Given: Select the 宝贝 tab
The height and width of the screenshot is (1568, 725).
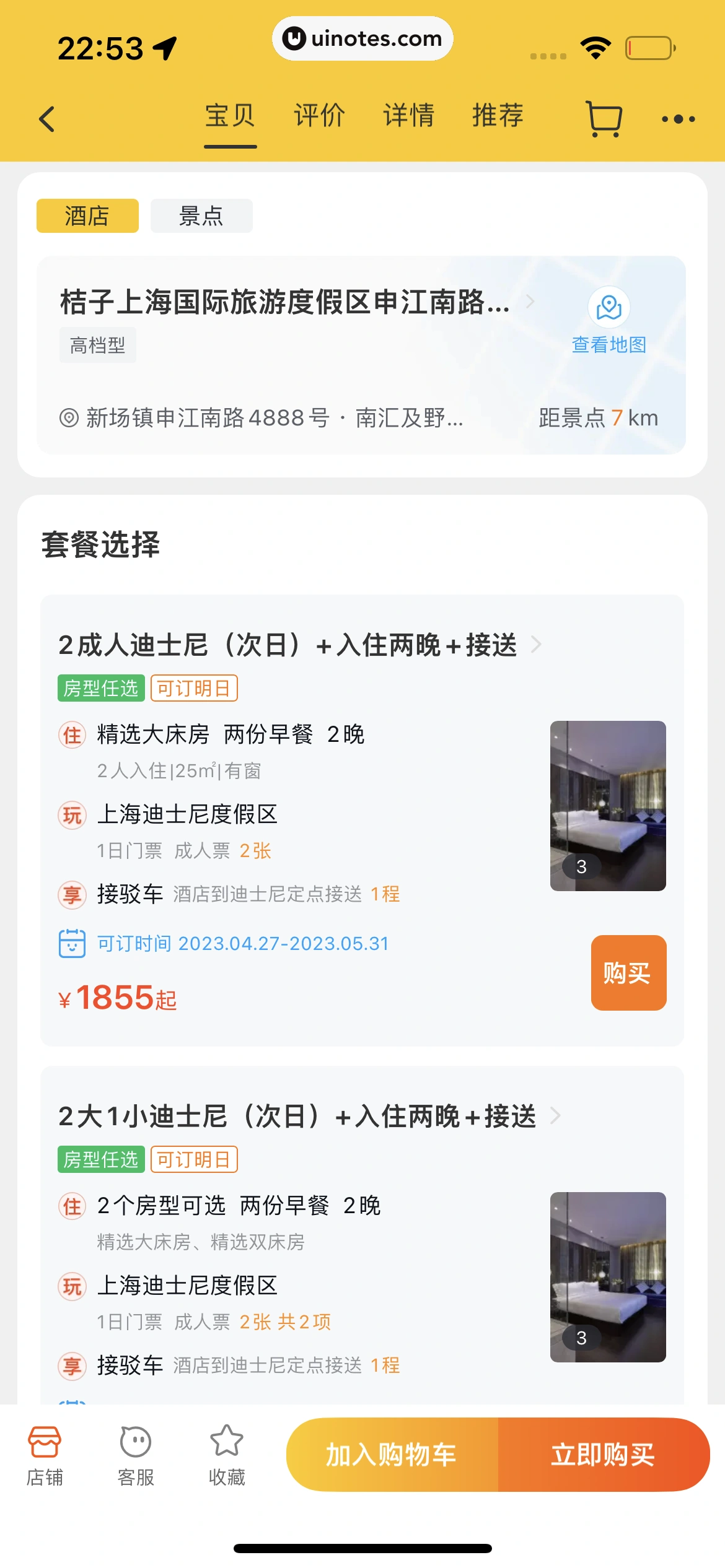Looking at the screenshot, I should point(230,116).
